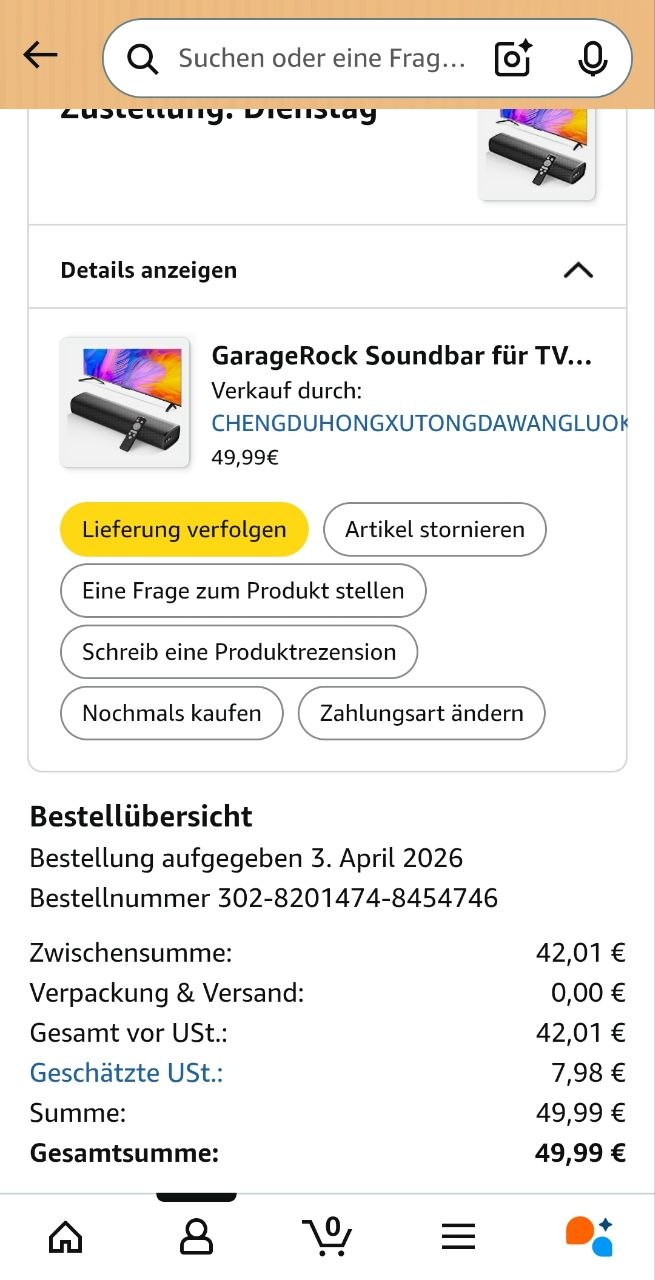
Task: Collapse the Details anzeigen section
Action: [x=578, y=270]
